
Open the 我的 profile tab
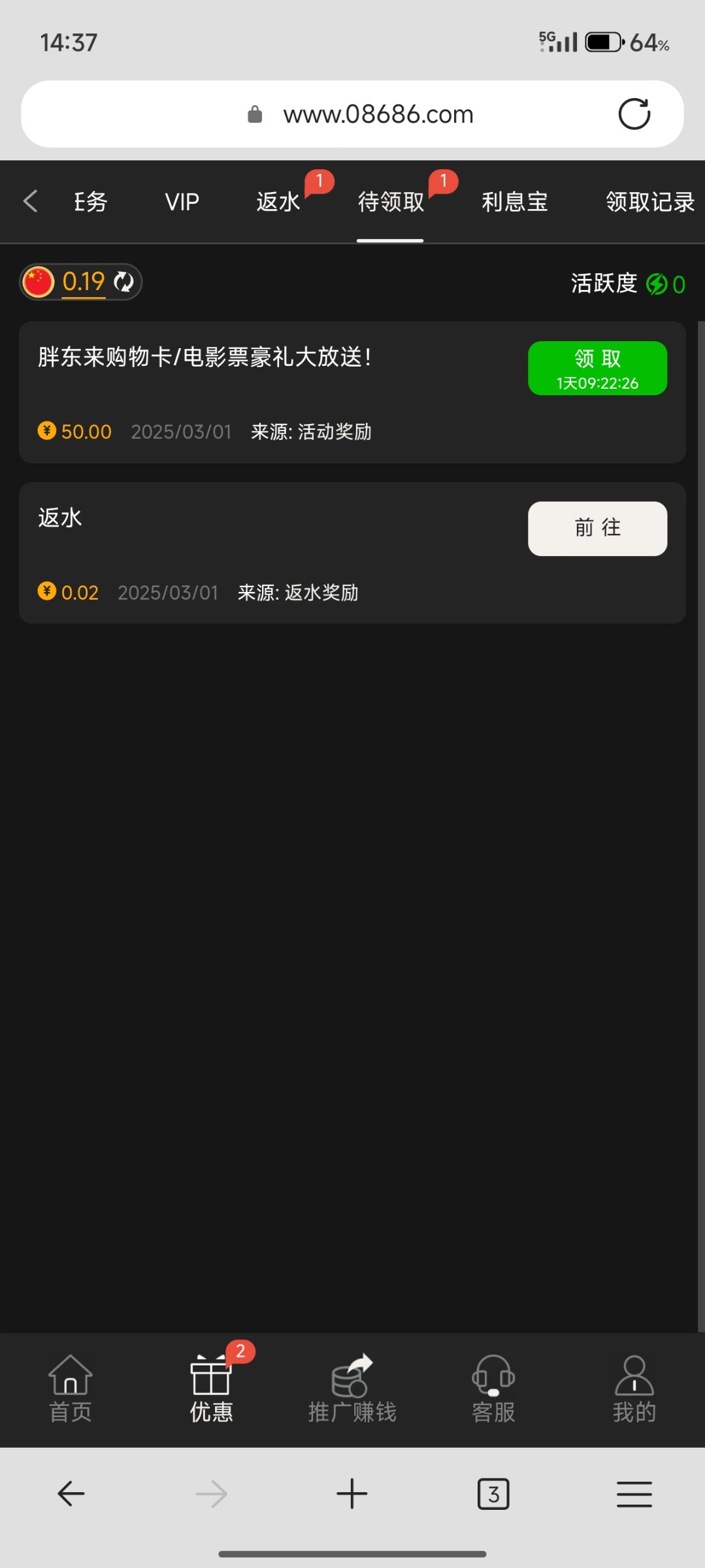click(634, 1389)
